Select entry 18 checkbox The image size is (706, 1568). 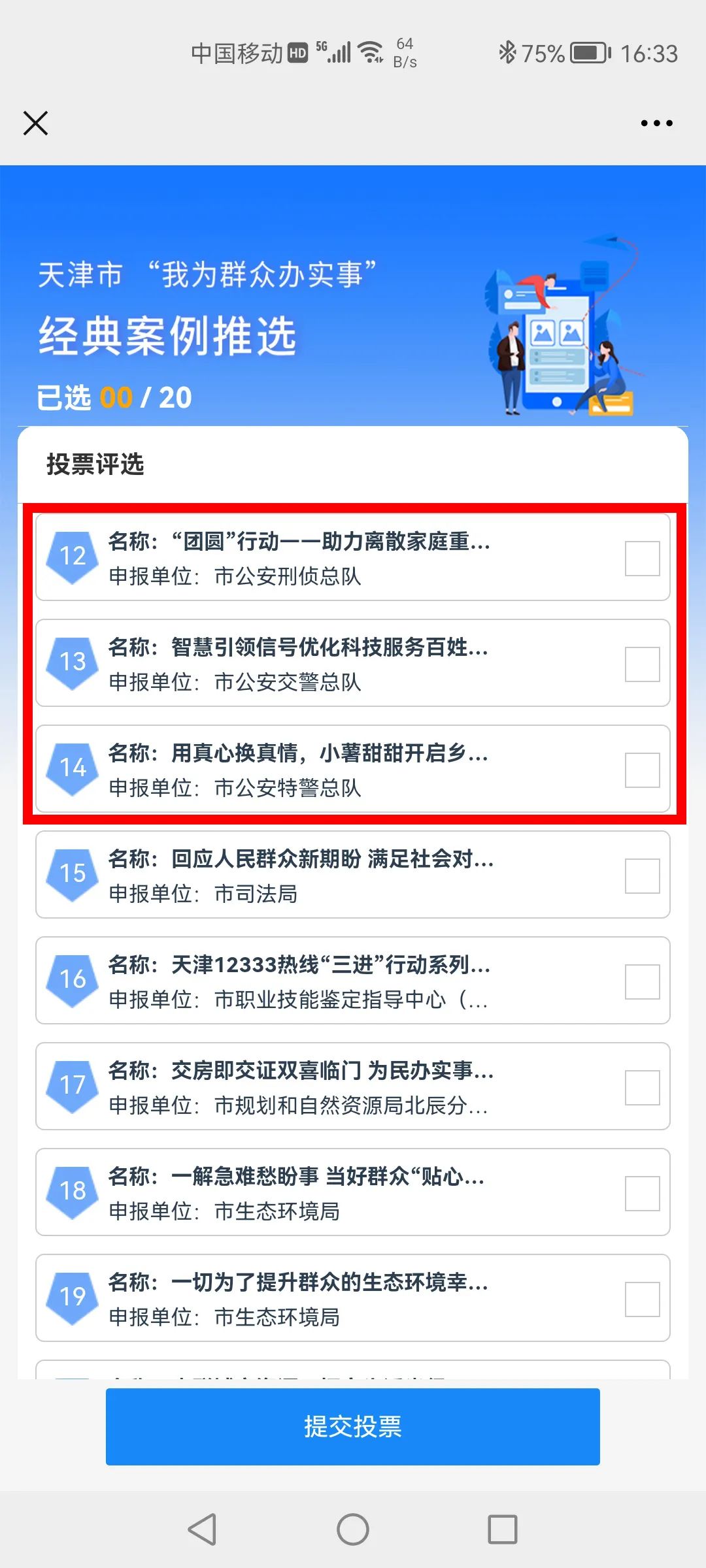(642, 1193)
